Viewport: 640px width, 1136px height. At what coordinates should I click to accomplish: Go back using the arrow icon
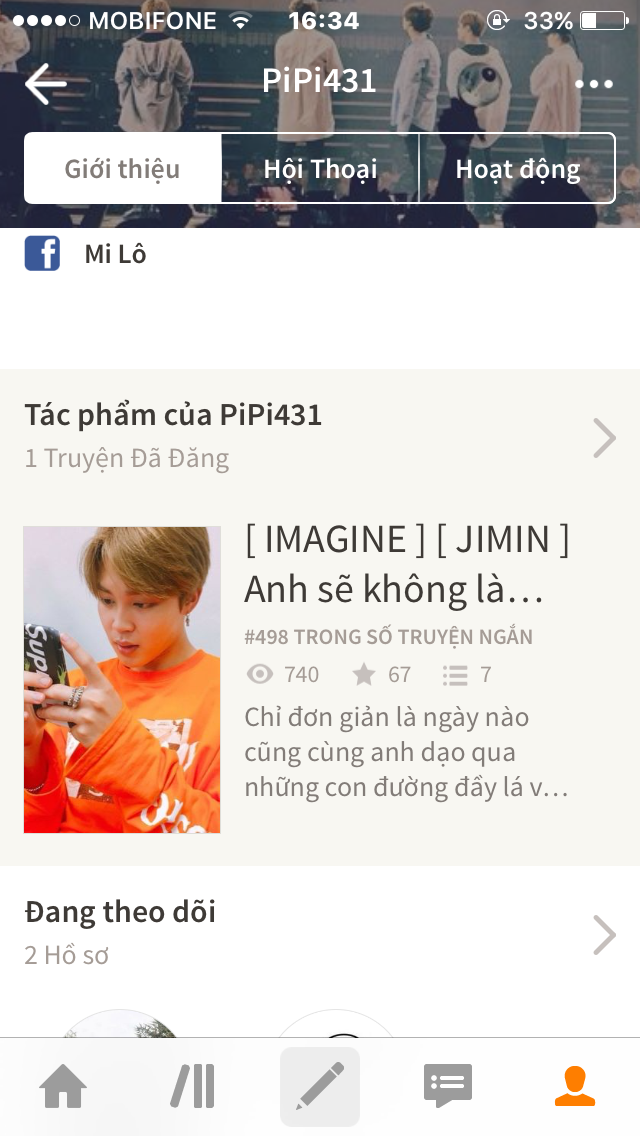[x=46, y=84]
